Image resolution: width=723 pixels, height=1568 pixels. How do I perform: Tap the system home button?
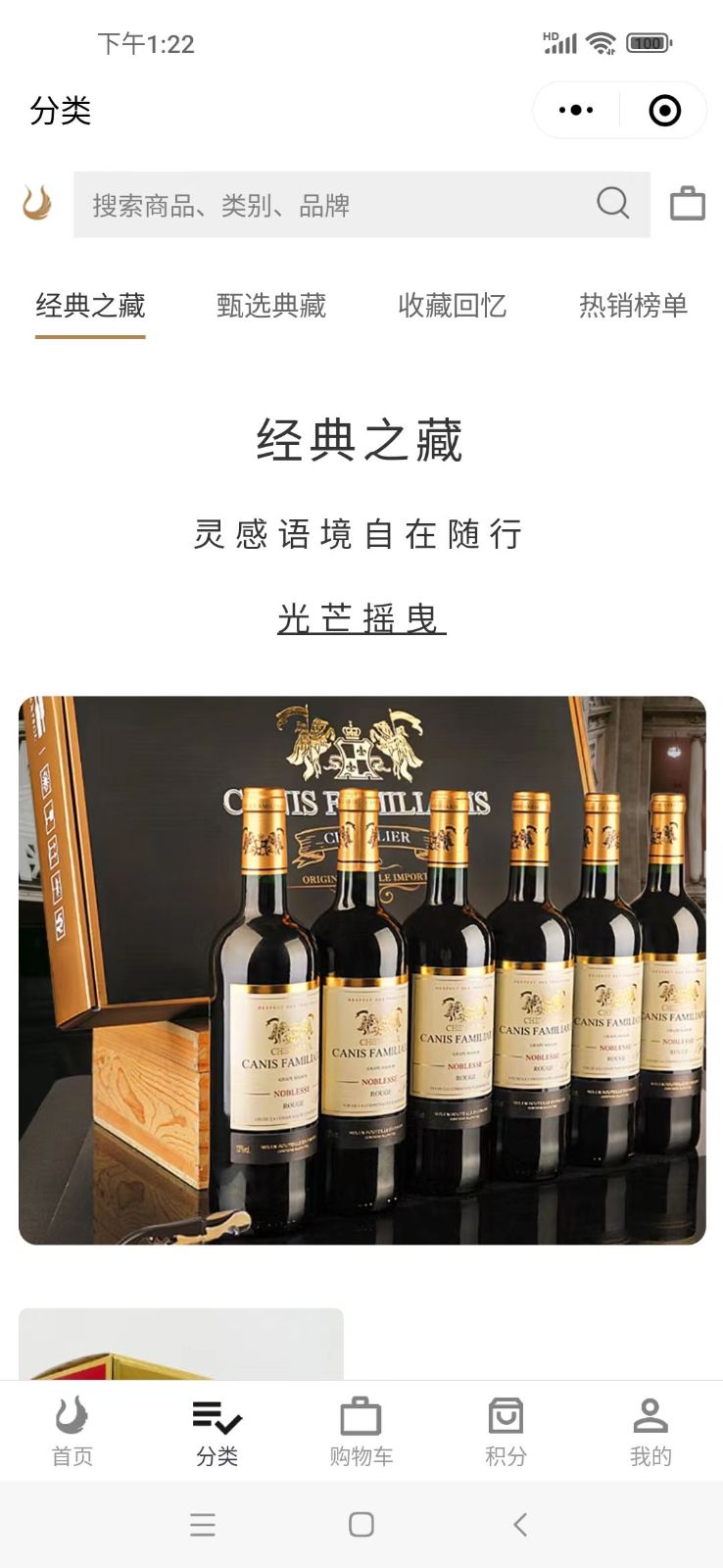[361, 1524]
